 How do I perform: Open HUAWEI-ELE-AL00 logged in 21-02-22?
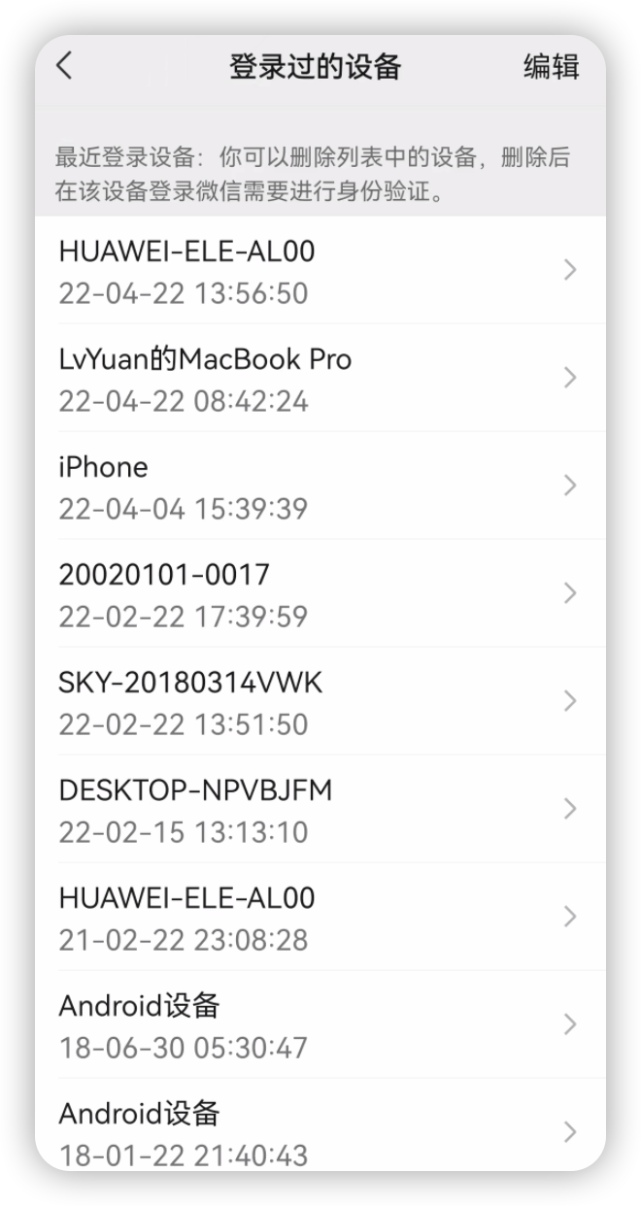[x=320, y=918]
